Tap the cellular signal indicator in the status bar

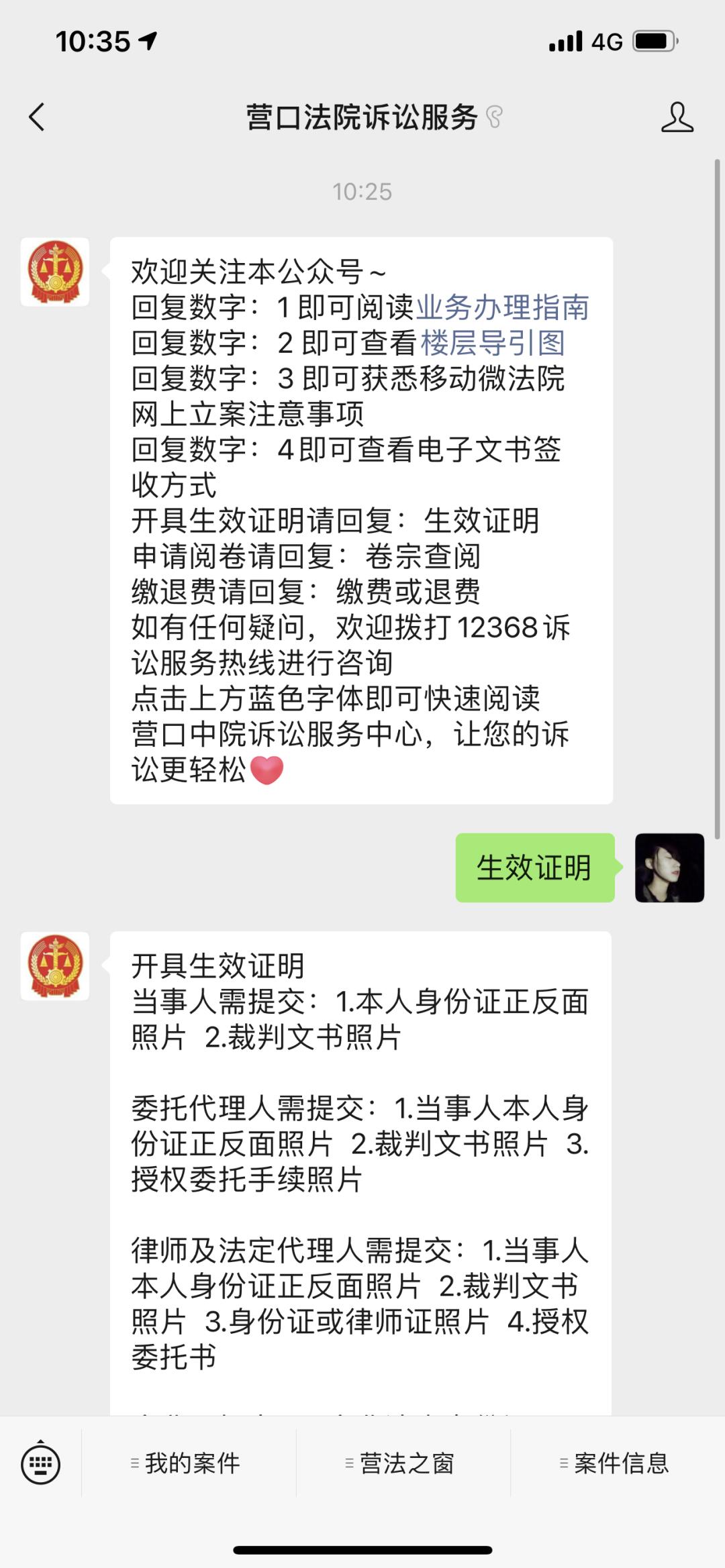click(x=566, y=42)
